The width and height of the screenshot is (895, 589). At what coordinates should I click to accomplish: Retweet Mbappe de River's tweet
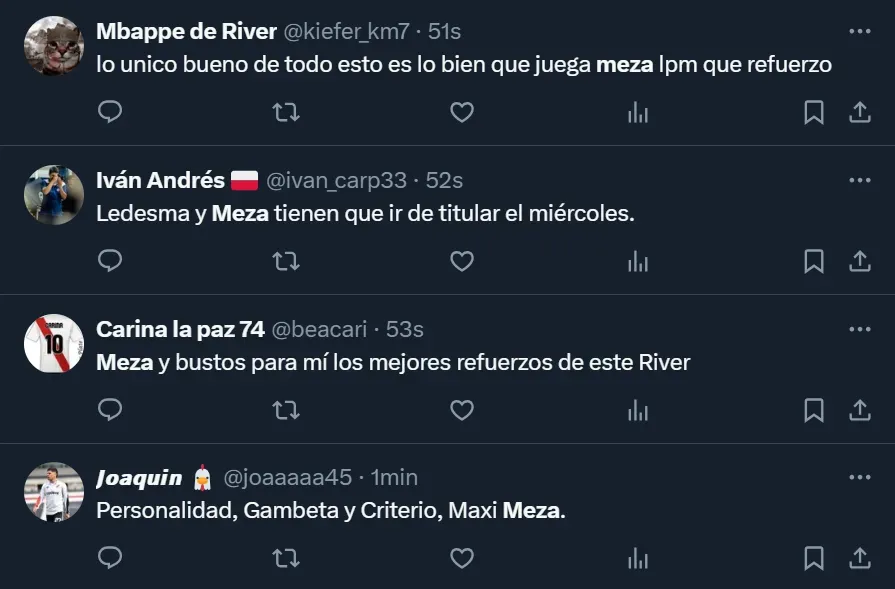[x=286, y=113]
